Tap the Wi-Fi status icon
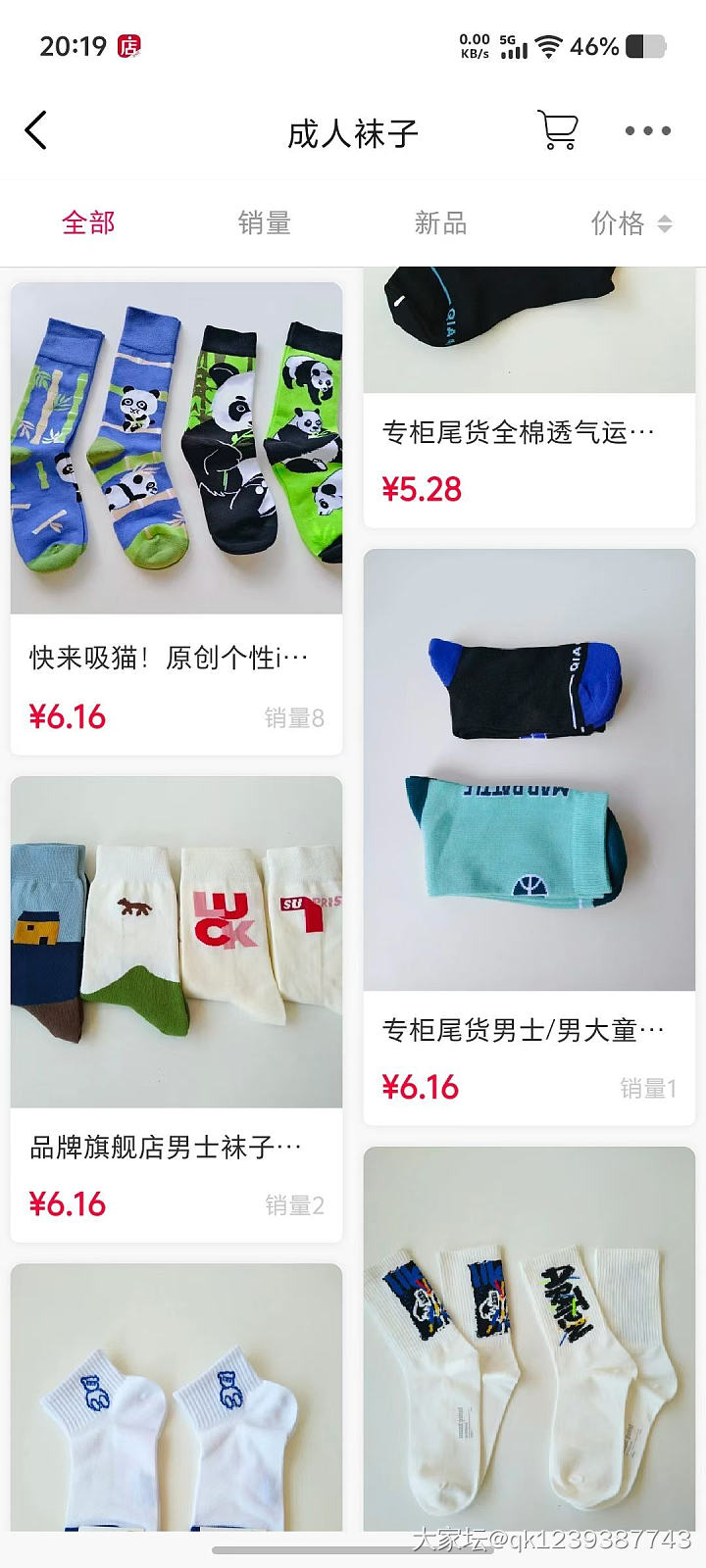The width and height of the screenshot is (706, 1568). click(x=549, y=44)
